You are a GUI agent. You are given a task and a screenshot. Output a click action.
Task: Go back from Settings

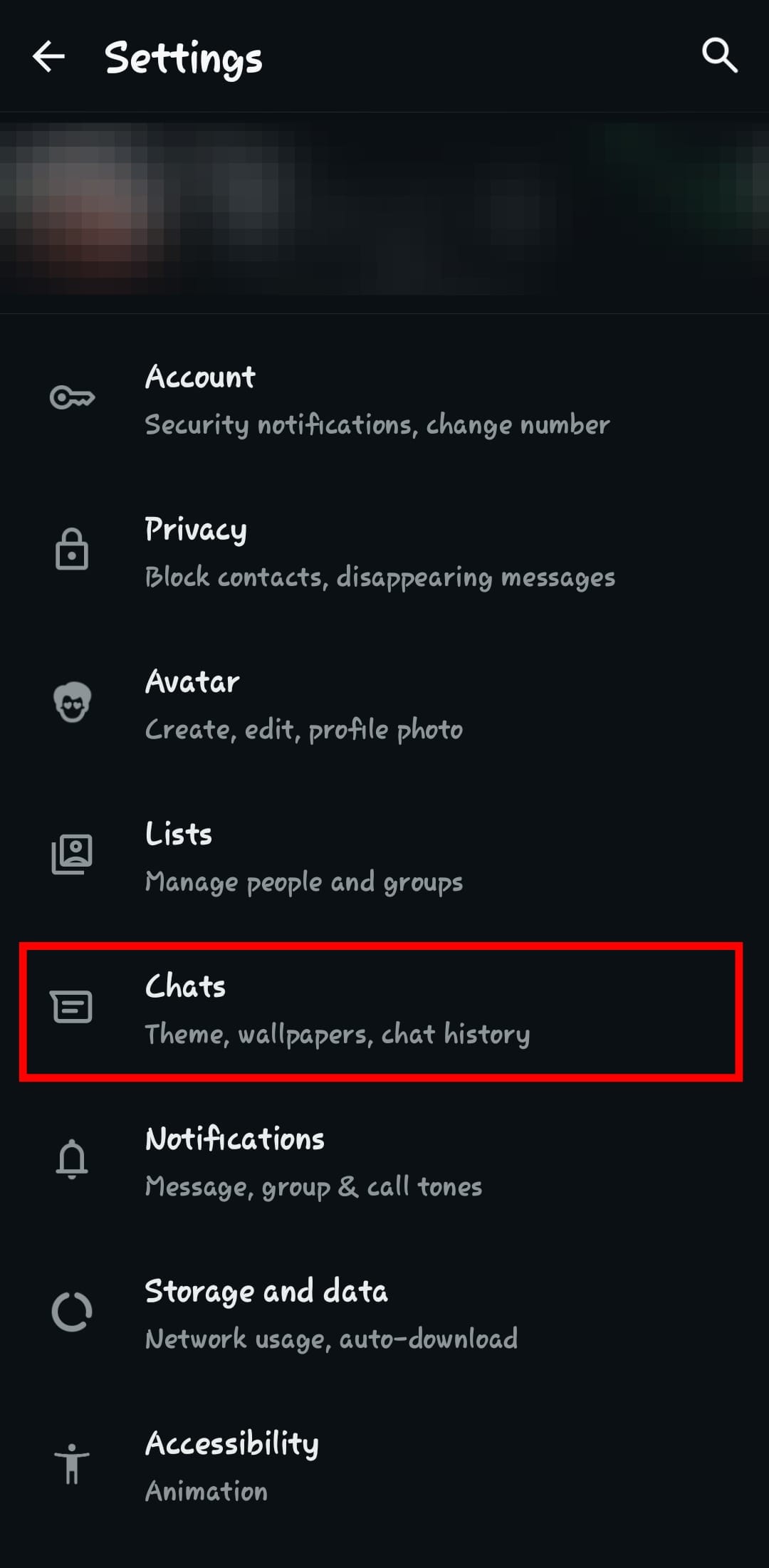pos(48,56)
